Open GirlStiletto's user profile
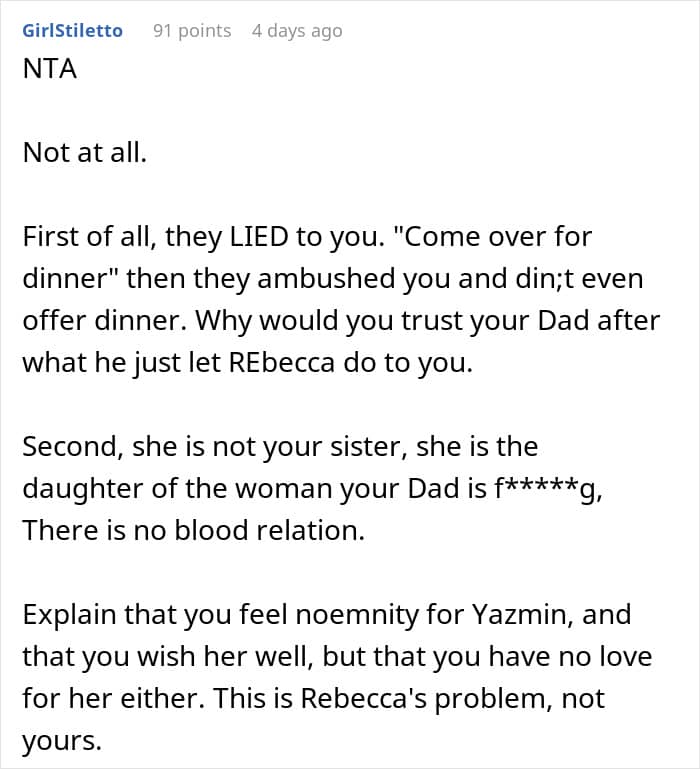700x769 pixels. click(73, 31)
